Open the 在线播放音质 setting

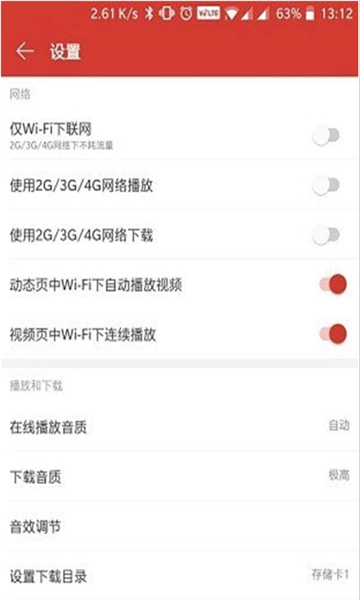click(x=180, y=426)
